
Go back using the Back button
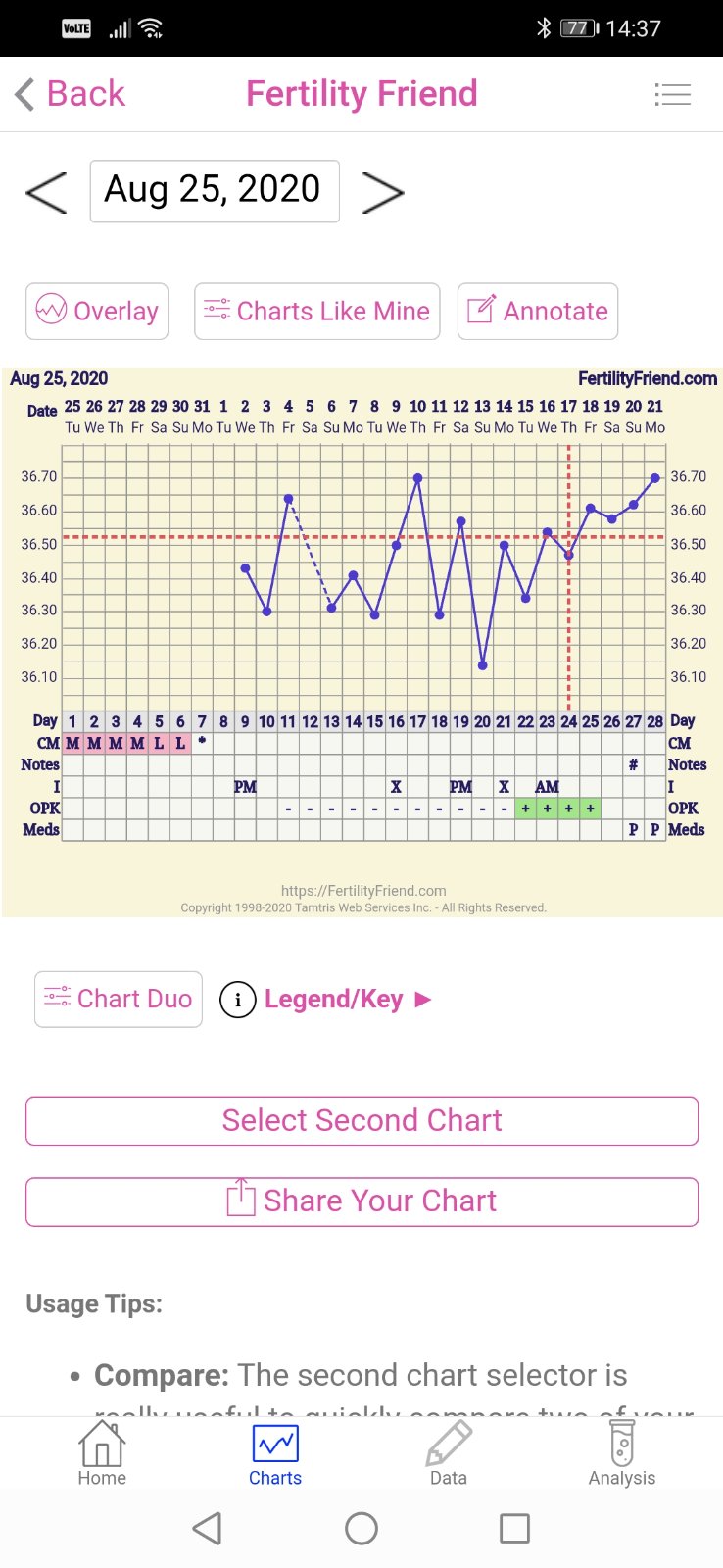(x=71, y=94)
